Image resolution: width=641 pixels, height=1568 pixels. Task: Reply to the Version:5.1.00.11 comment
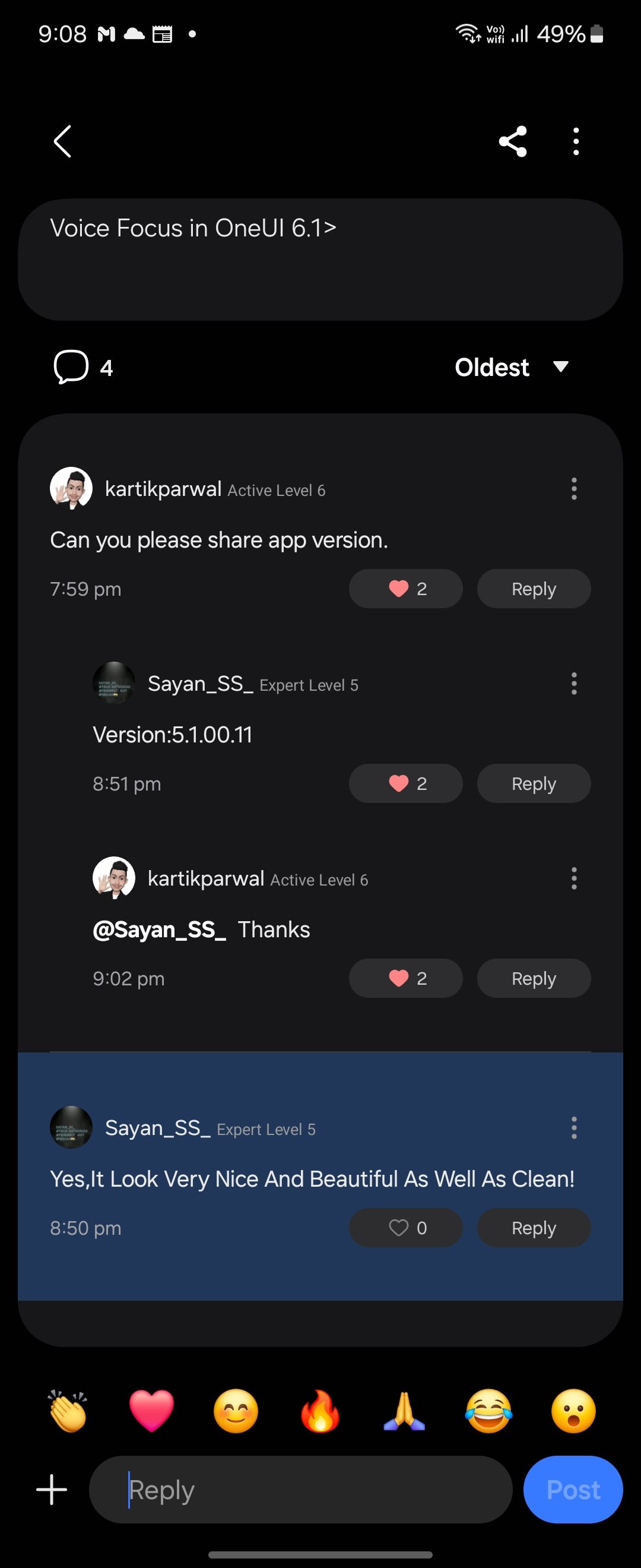[534, 783]
